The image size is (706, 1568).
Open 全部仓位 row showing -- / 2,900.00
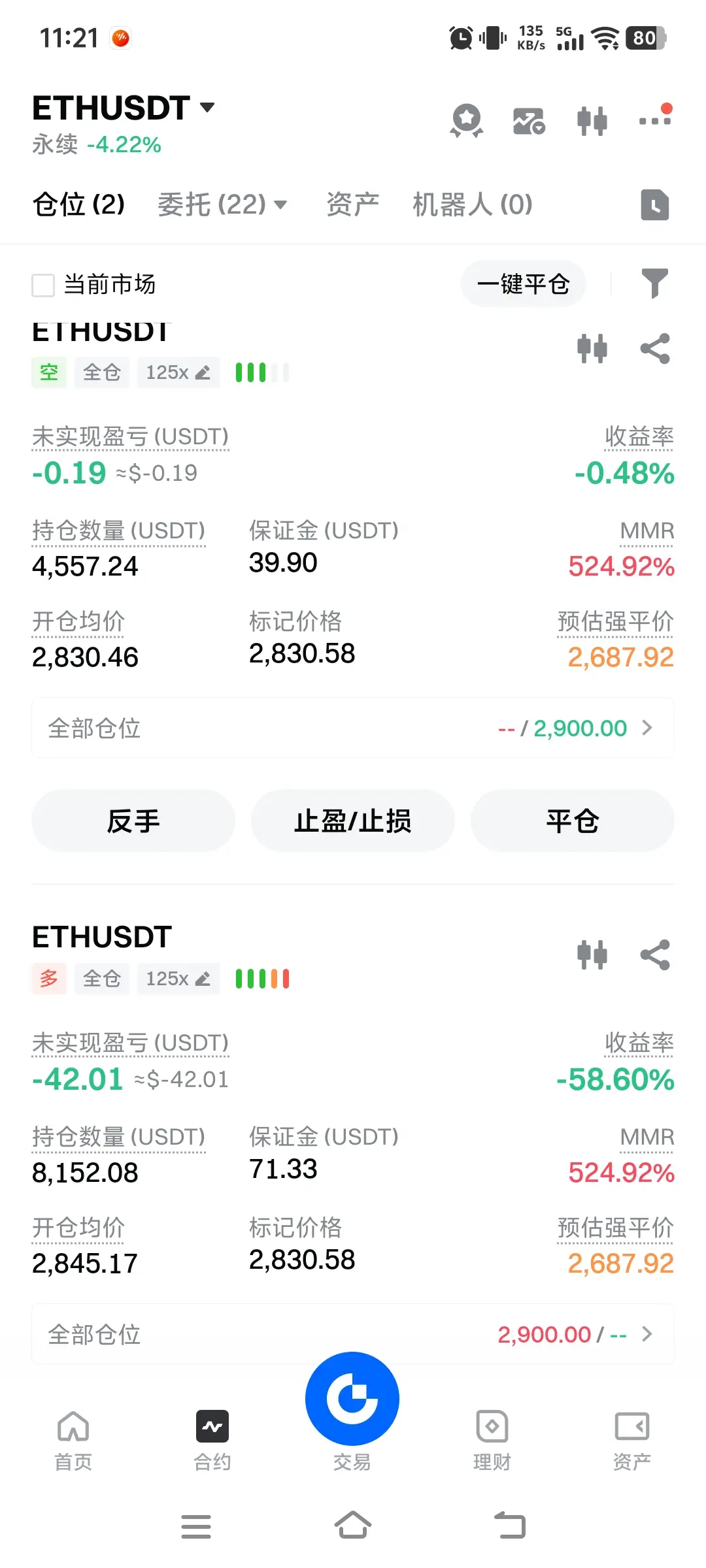pyautogui.click(x=353, y=728)
